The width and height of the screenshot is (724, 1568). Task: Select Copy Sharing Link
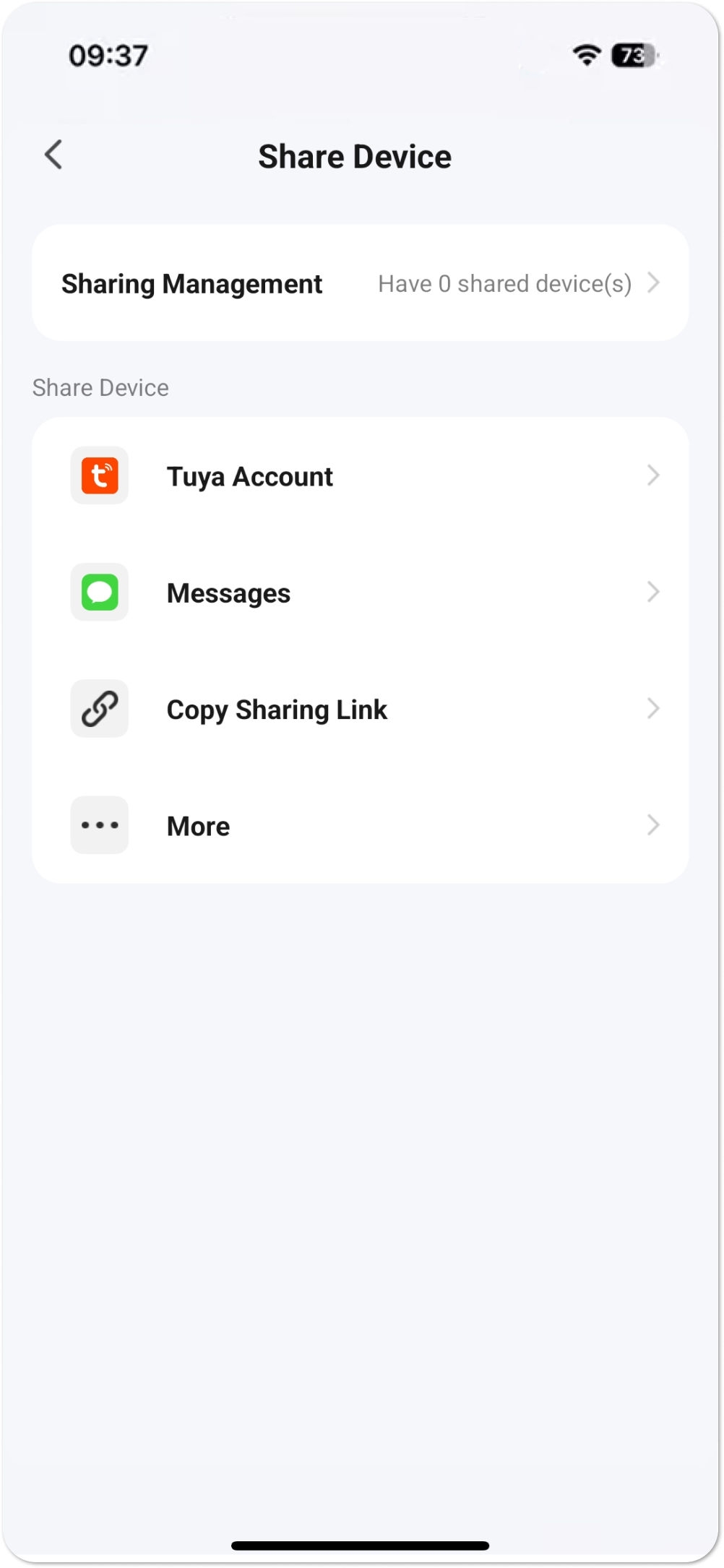point(360,710)
